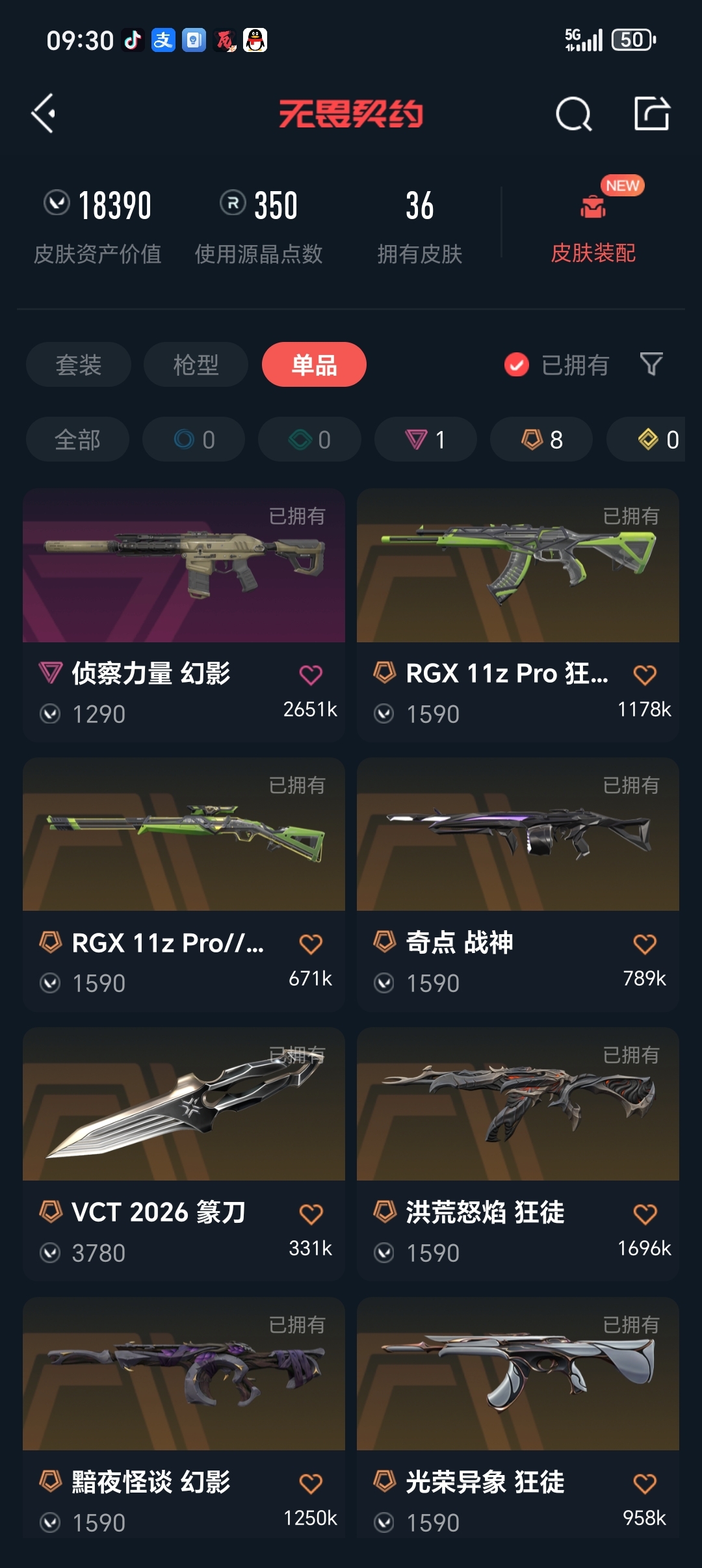The width and height of the screenshot is (702, 1568).
Task: Like the VCT 2026 篆刀 skin
Action: pyautogui.click(x=311, y=1214)
